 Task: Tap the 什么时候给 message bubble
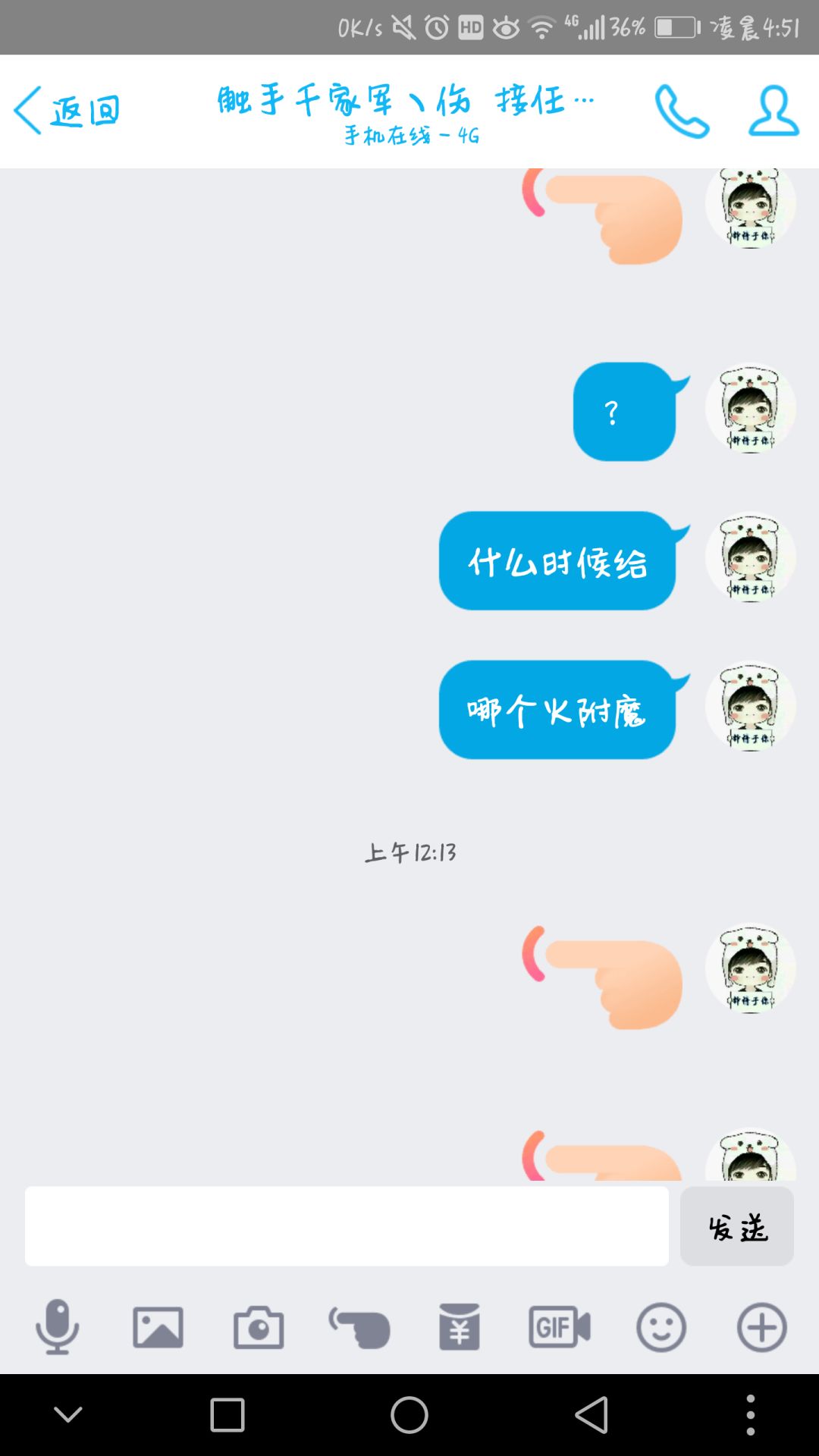tap(556, 563)
